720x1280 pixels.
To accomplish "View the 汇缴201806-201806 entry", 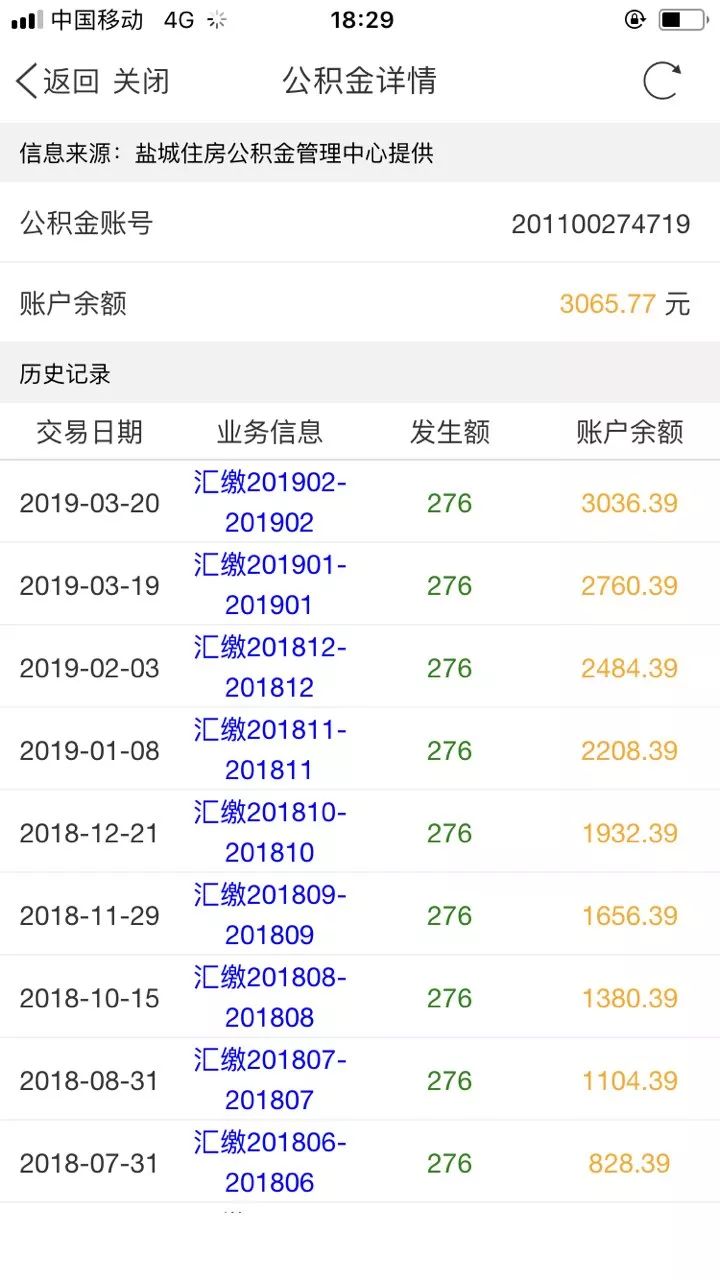I will pos(270,1163).
